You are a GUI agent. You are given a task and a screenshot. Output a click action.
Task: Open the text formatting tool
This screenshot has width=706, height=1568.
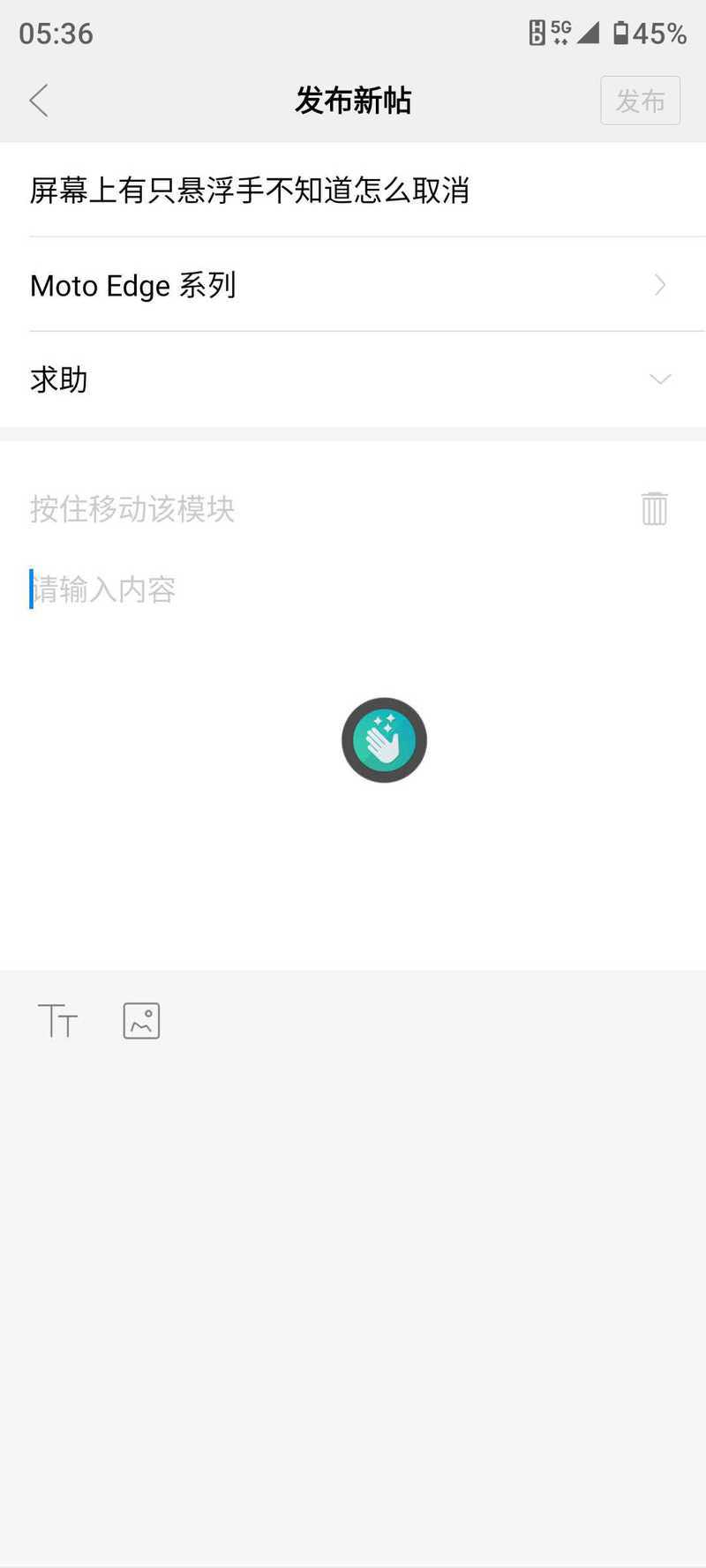point(58,1021)
